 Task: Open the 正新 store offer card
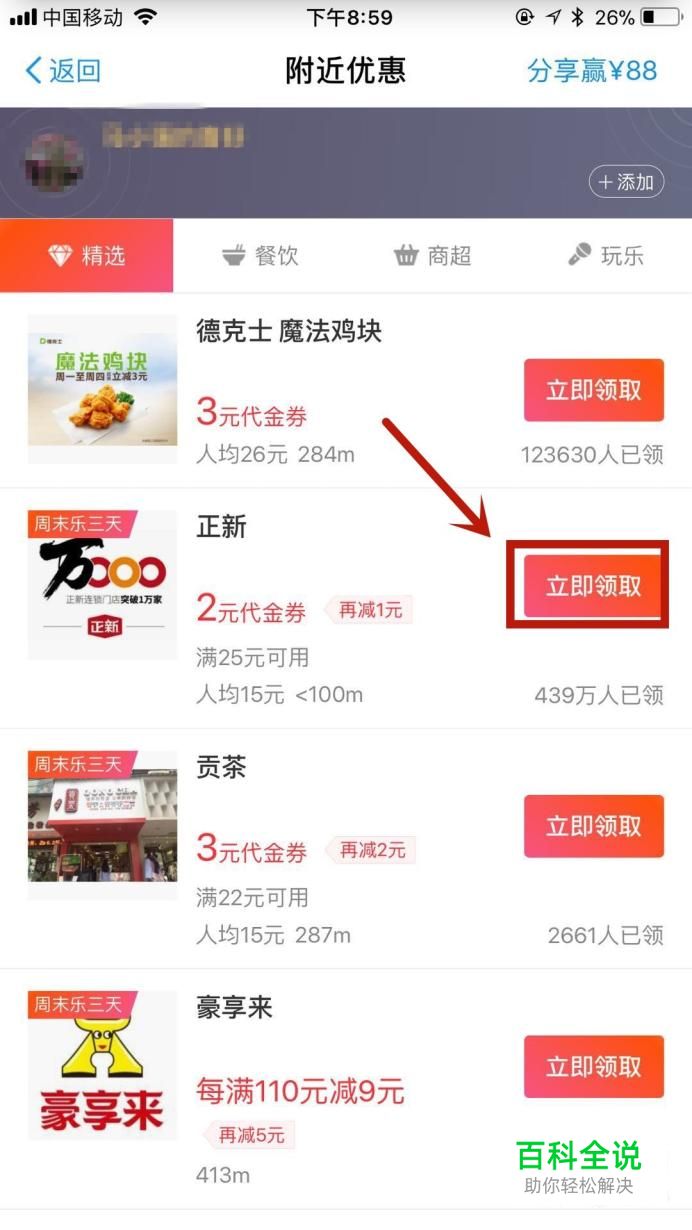[x=346, y=609]
